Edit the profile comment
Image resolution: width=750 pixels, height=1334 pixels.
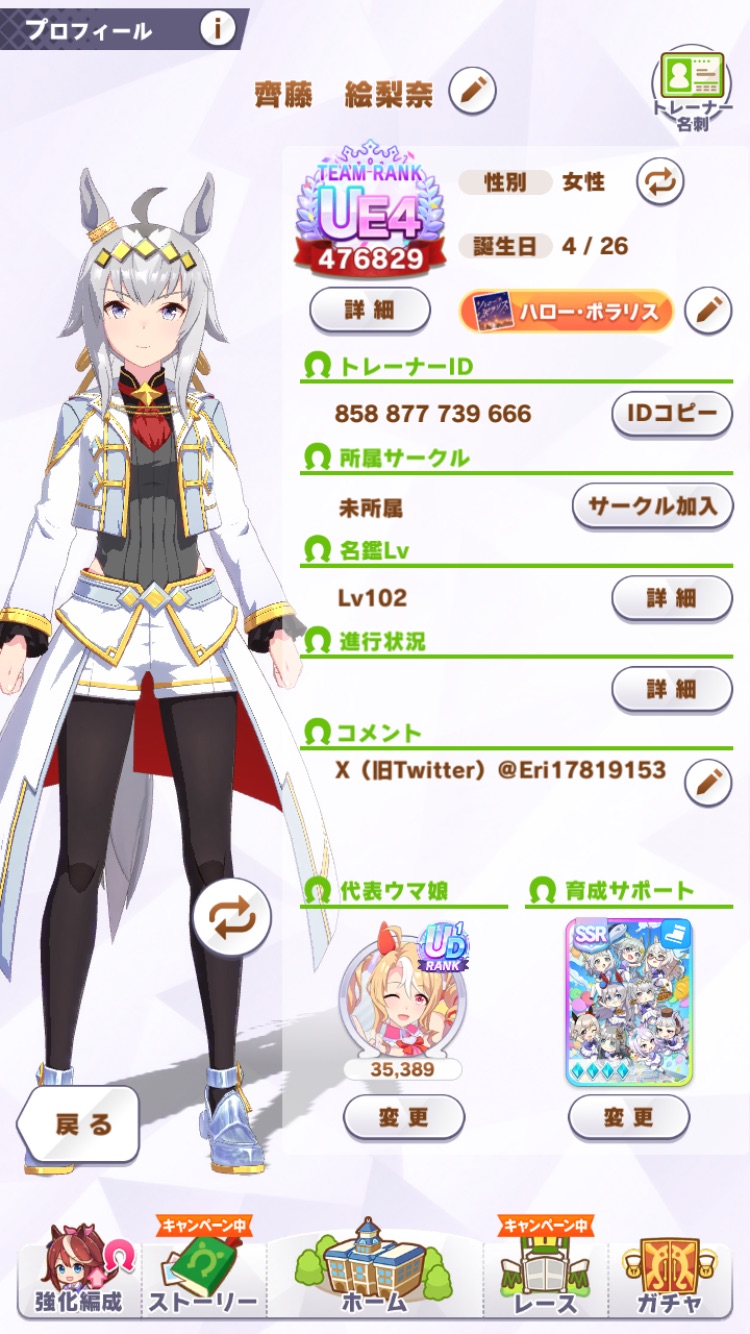tap(708, 781)
